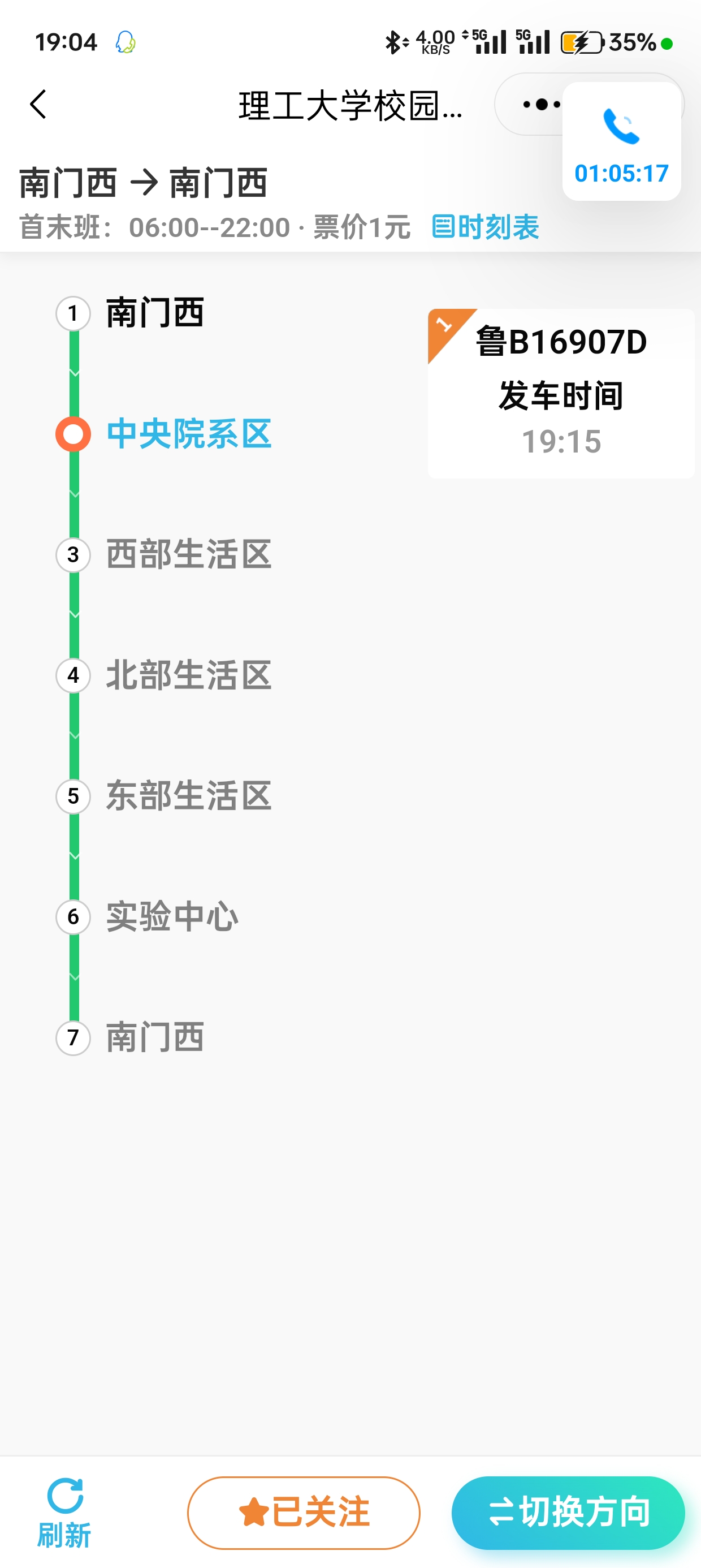Select the 实验中心 stop
The height and width of the screenshot is (1568, 701).
[172, 916]
